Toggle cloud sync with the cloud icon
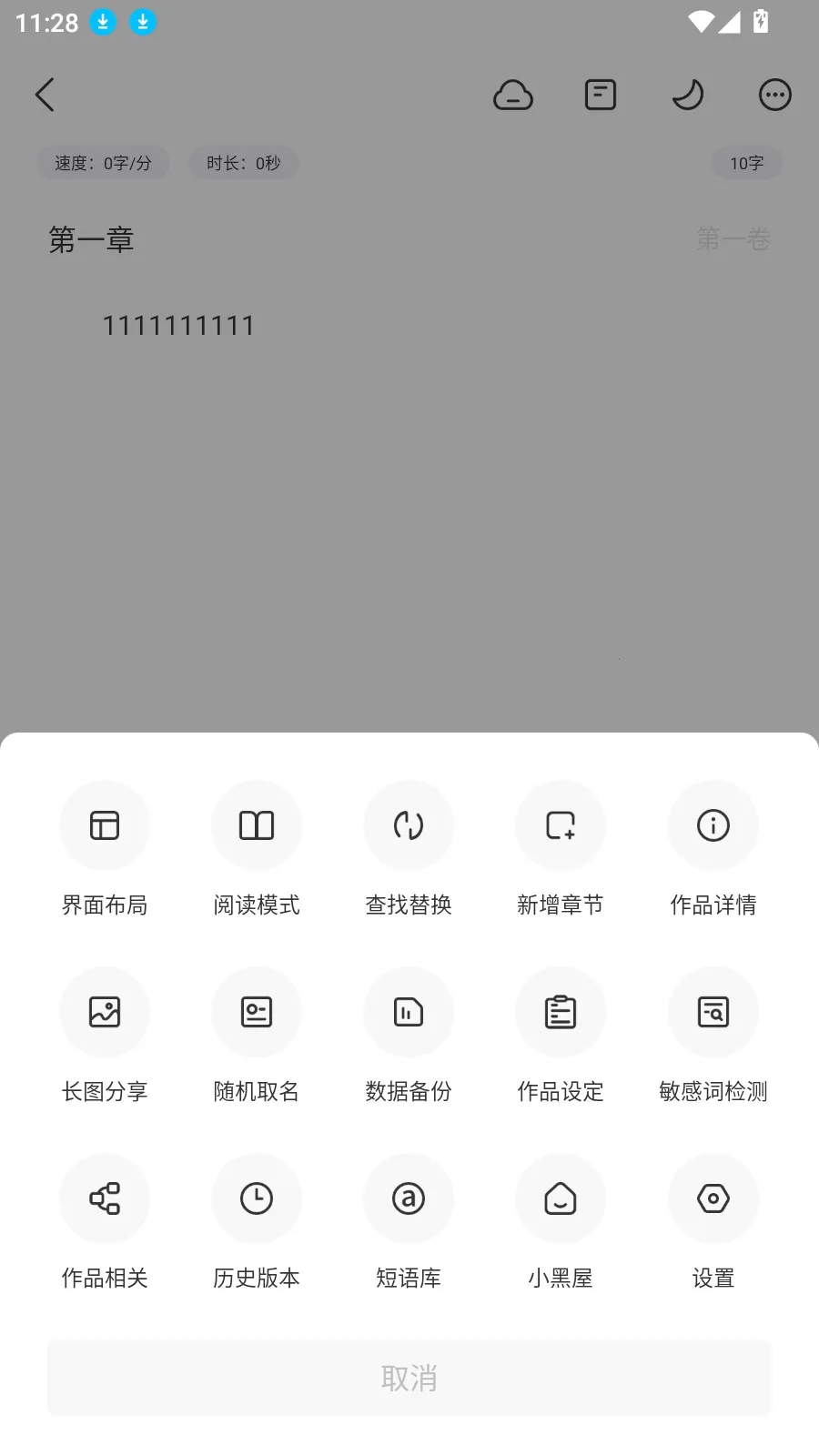819x1456 pixels. (513, 94)
